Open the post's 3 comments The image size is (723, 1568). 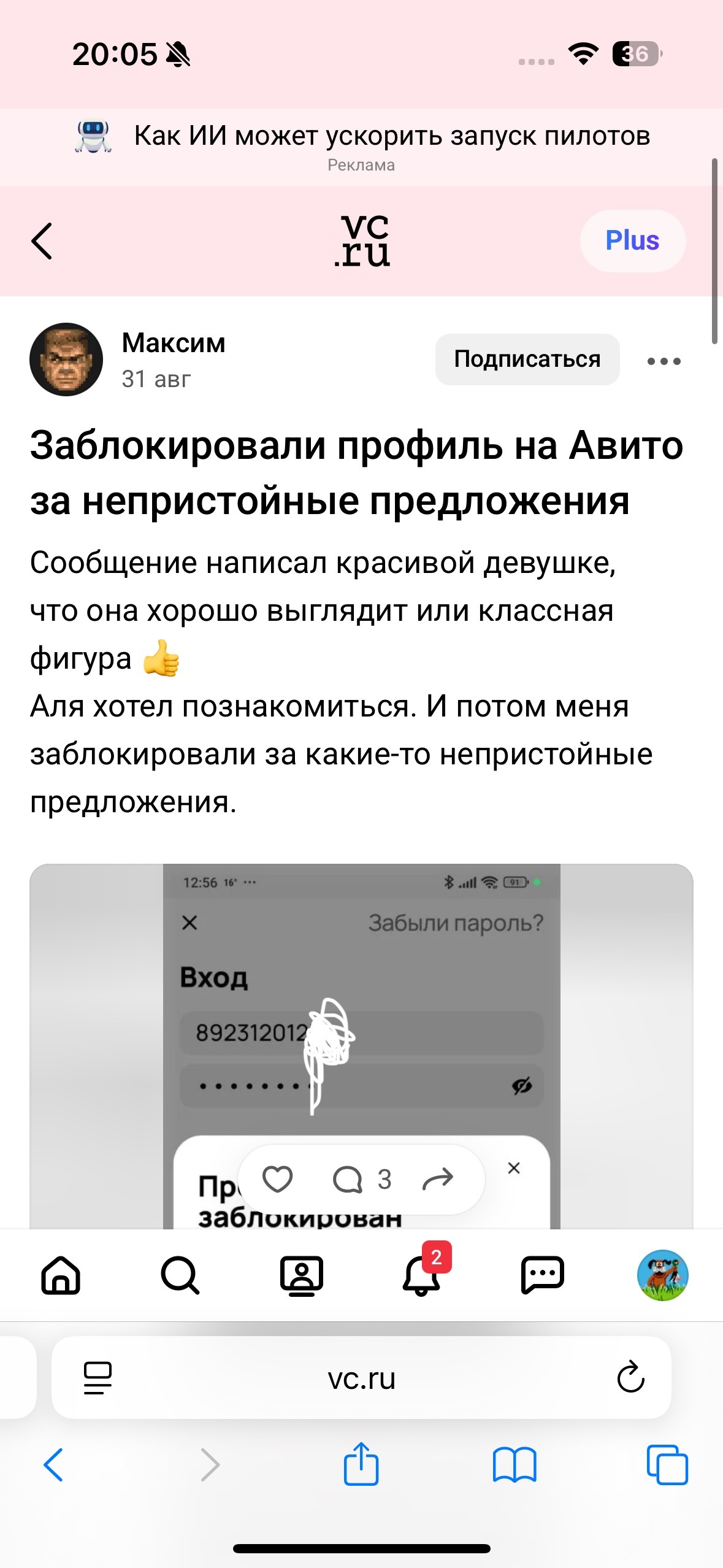(x=362, y=1178)
